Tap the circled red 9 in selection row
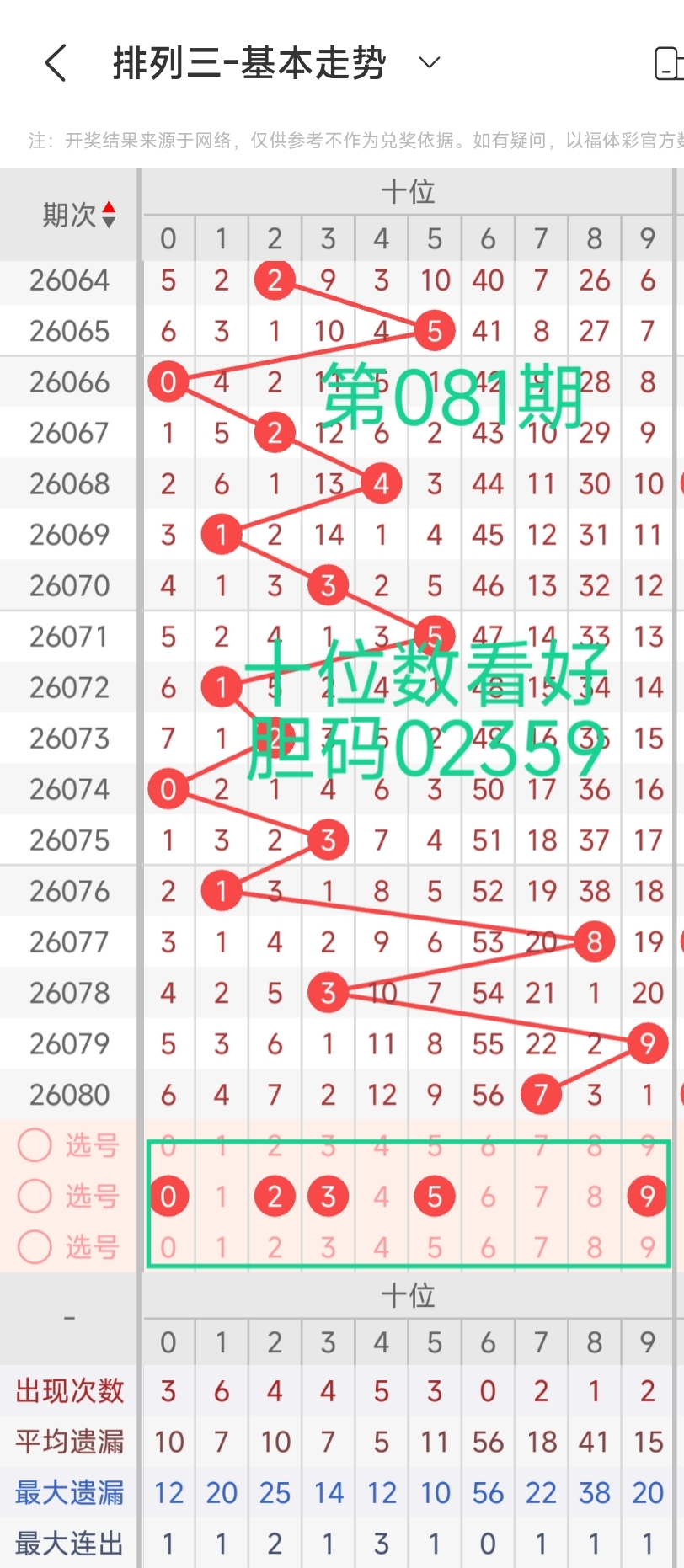 [647, 1196]
